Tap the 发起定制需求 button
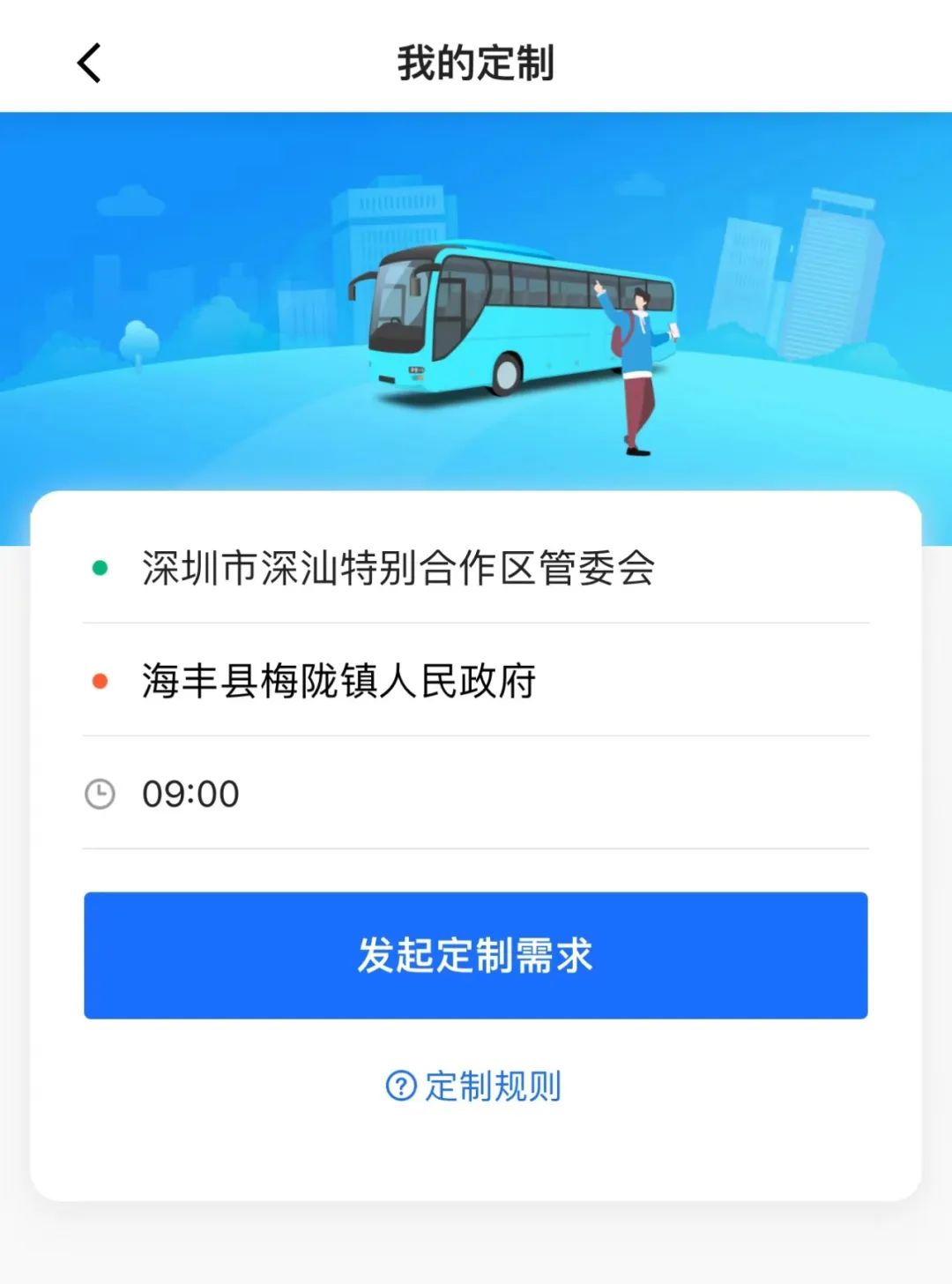 tap(475, 955)
